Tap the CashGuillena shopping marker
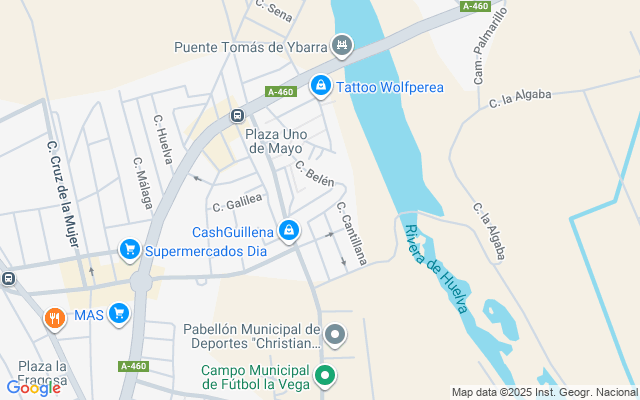 click(289, 231)
